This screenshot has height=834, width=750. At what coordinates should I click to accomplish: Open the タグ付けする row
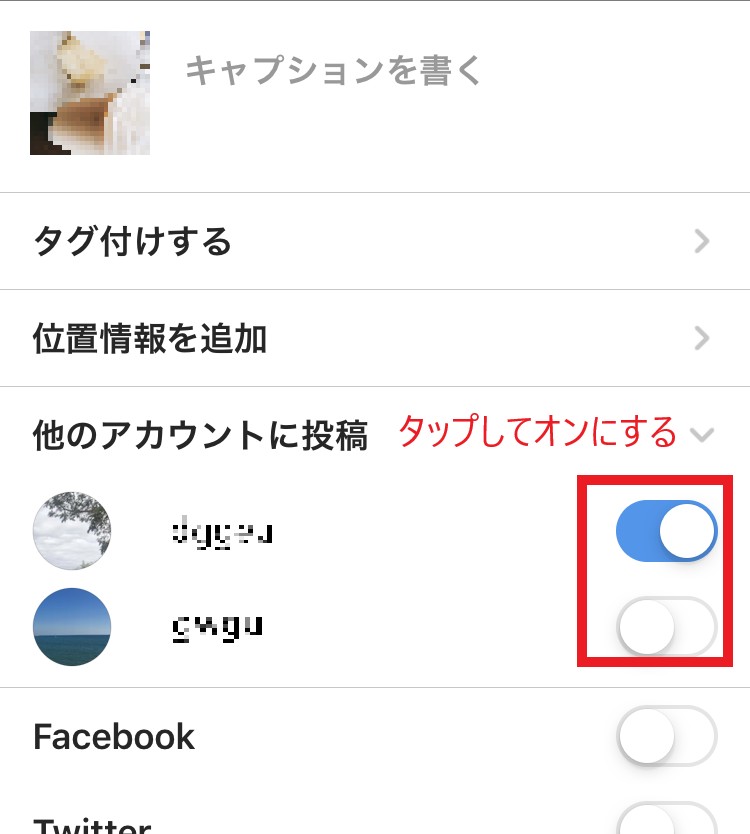tap(374, 241)
